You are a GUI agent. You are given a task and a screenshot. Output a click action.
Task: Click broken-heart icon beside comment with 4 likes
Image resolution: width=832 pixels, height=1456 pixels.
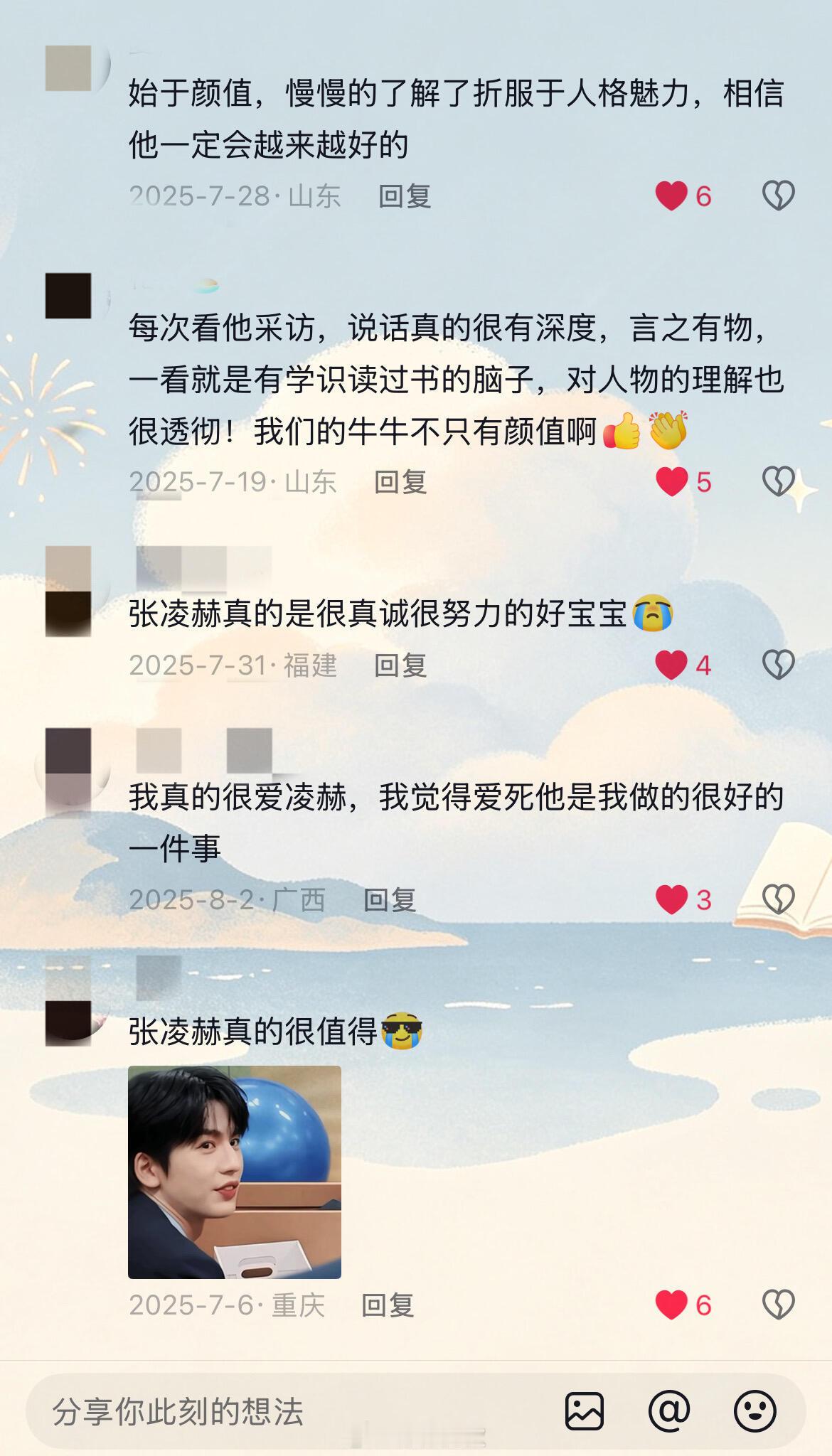(x=780, y=665)
